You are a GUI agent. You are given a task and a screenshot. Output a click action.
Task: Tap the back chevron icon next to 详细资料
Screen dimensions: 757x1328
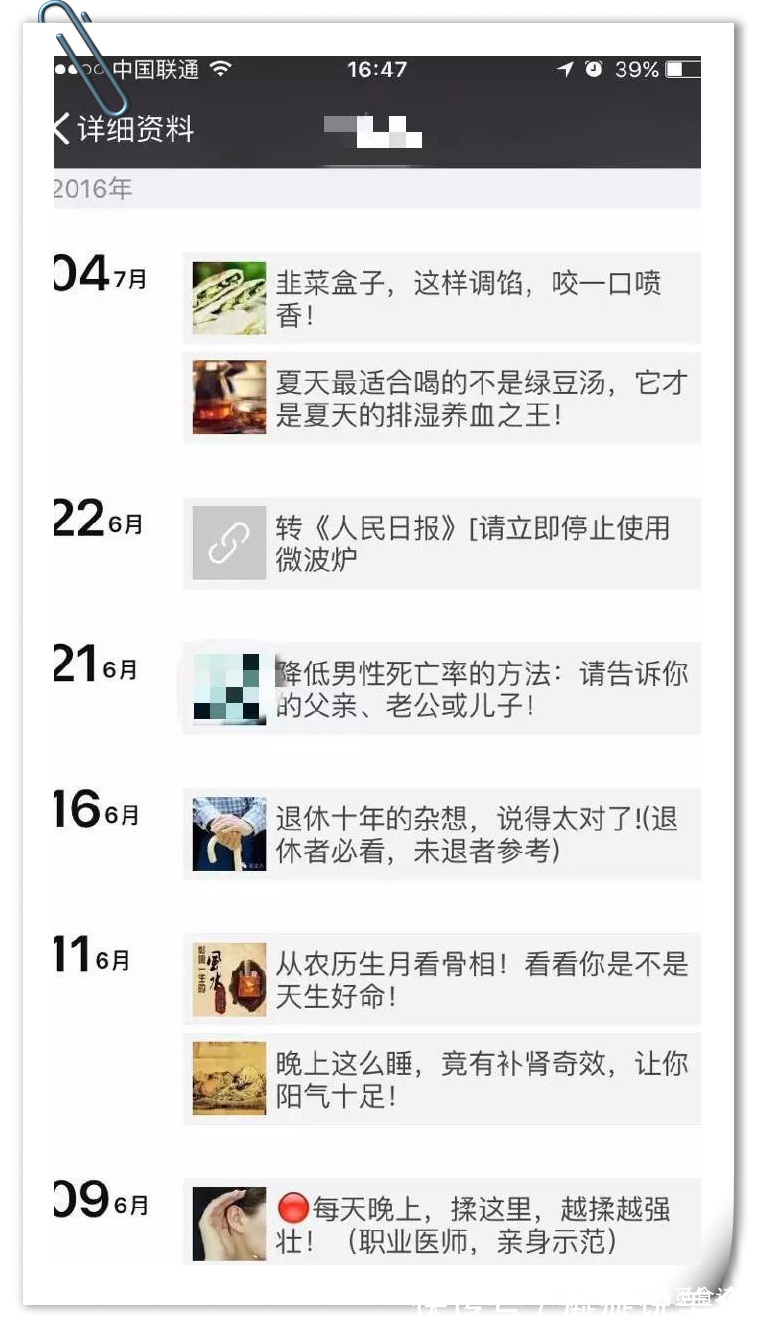coord(62,128)
